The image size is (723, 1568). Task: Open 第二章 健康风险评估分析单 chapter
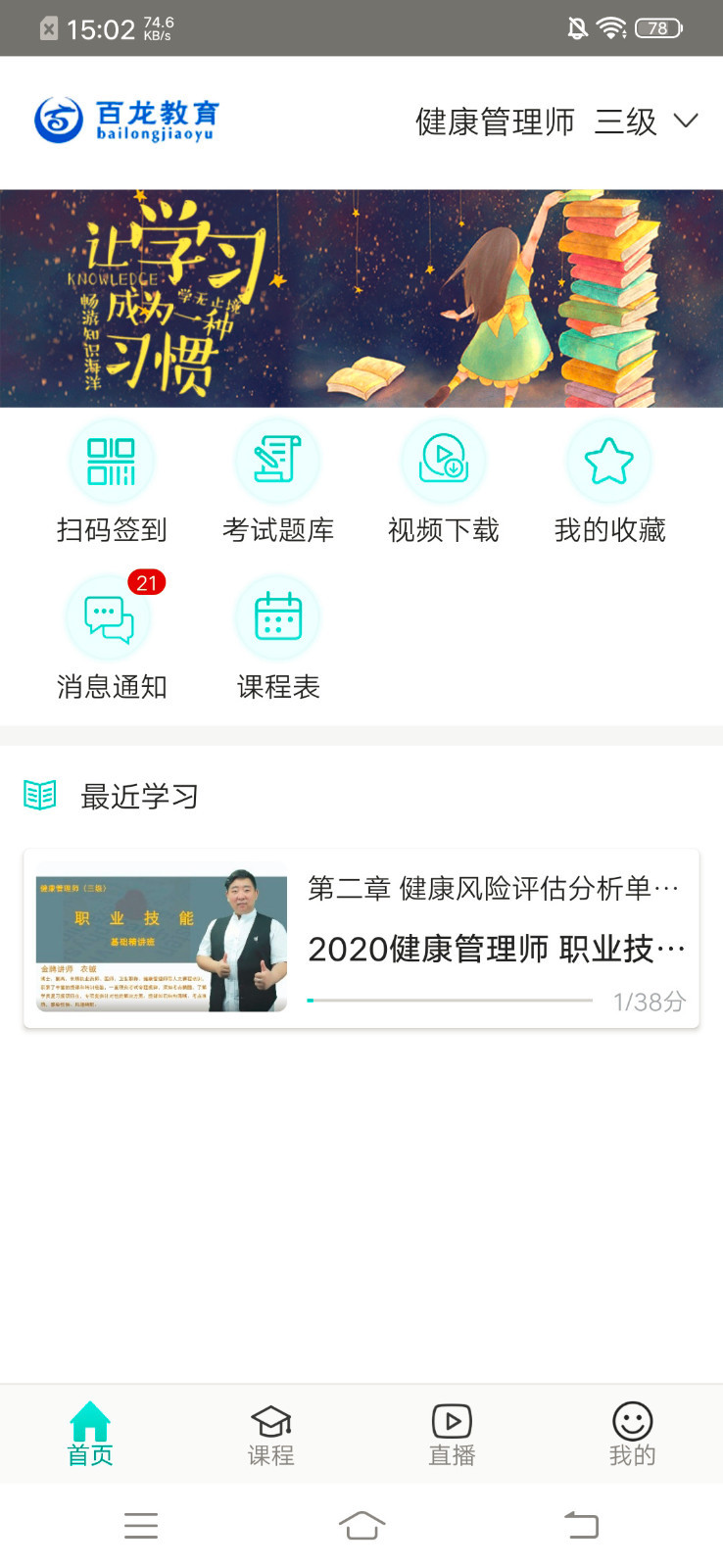point(493,889)
